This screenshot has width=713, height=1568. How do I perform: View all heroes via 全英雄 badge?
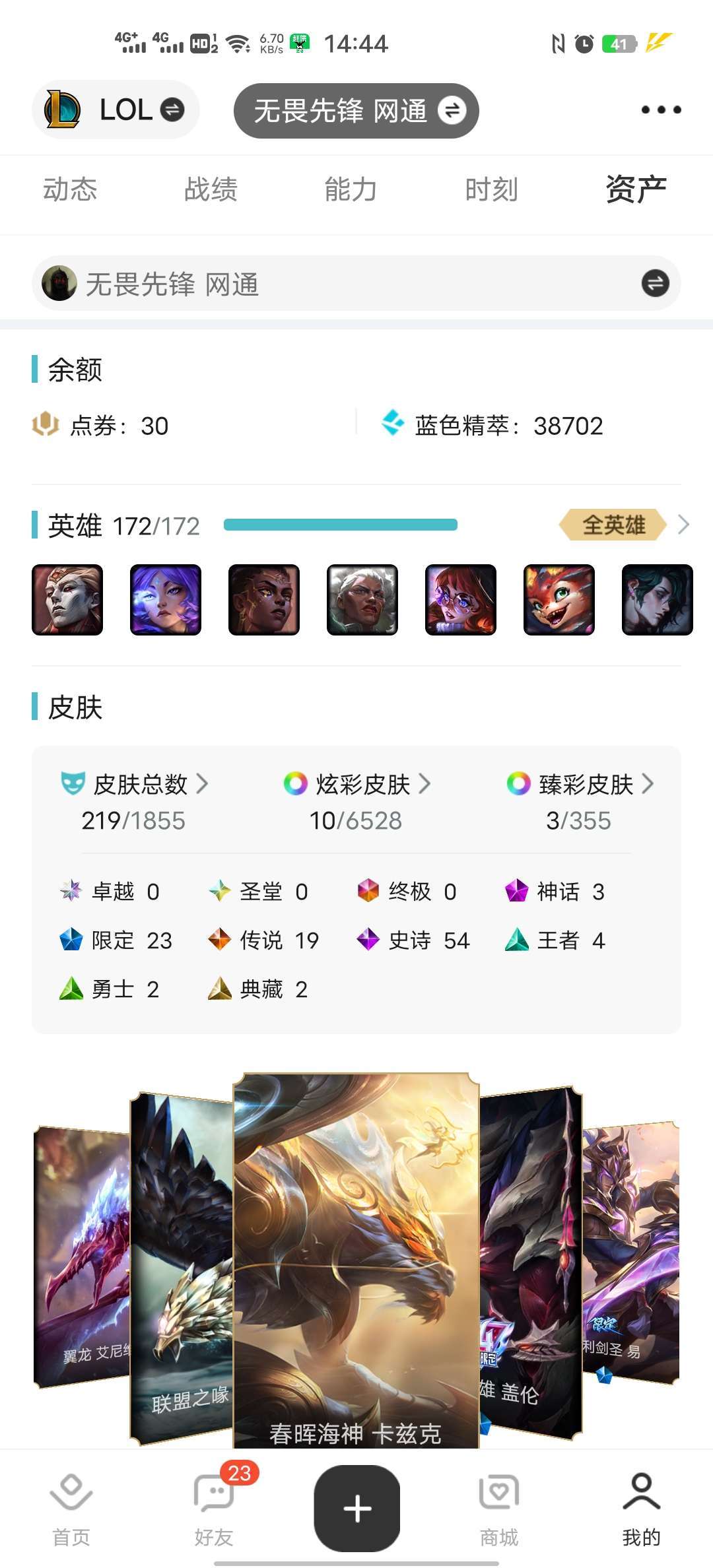pos(614,525)
